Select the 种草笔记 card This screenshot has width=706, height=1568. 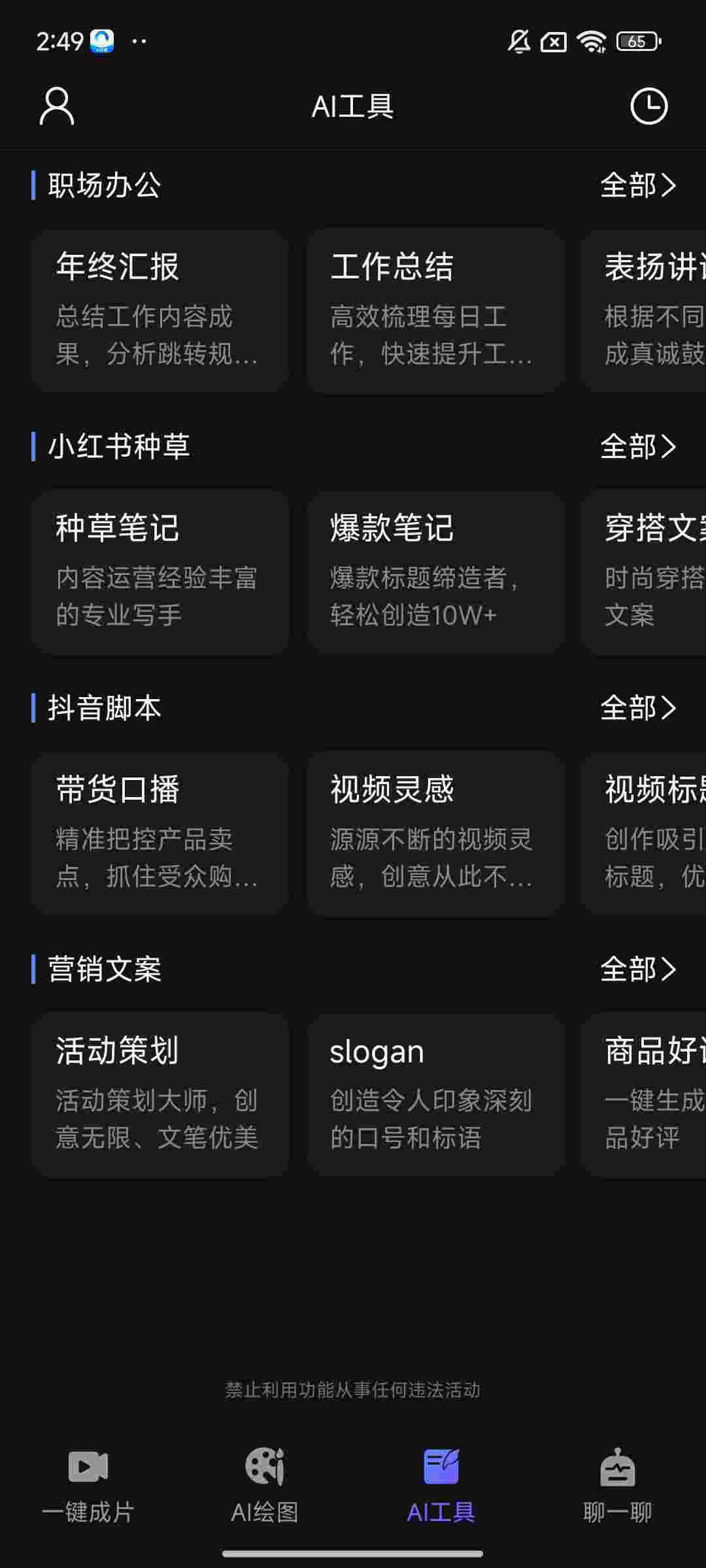click(160, 572)
